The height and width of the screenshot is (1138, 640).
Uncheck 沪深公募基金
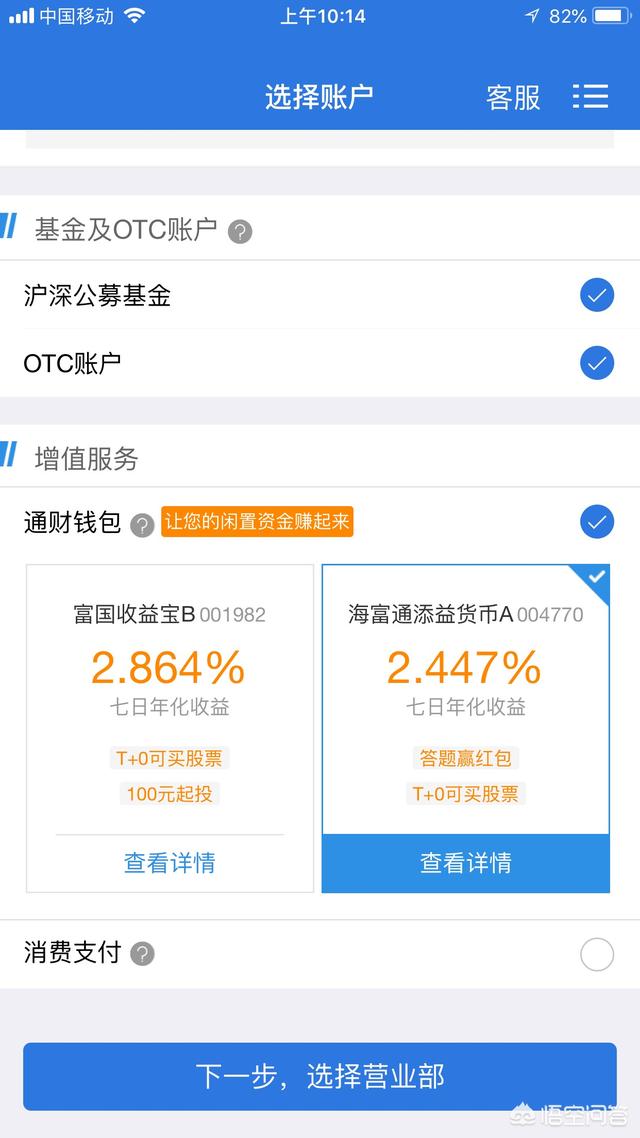(x=597, y=295)
